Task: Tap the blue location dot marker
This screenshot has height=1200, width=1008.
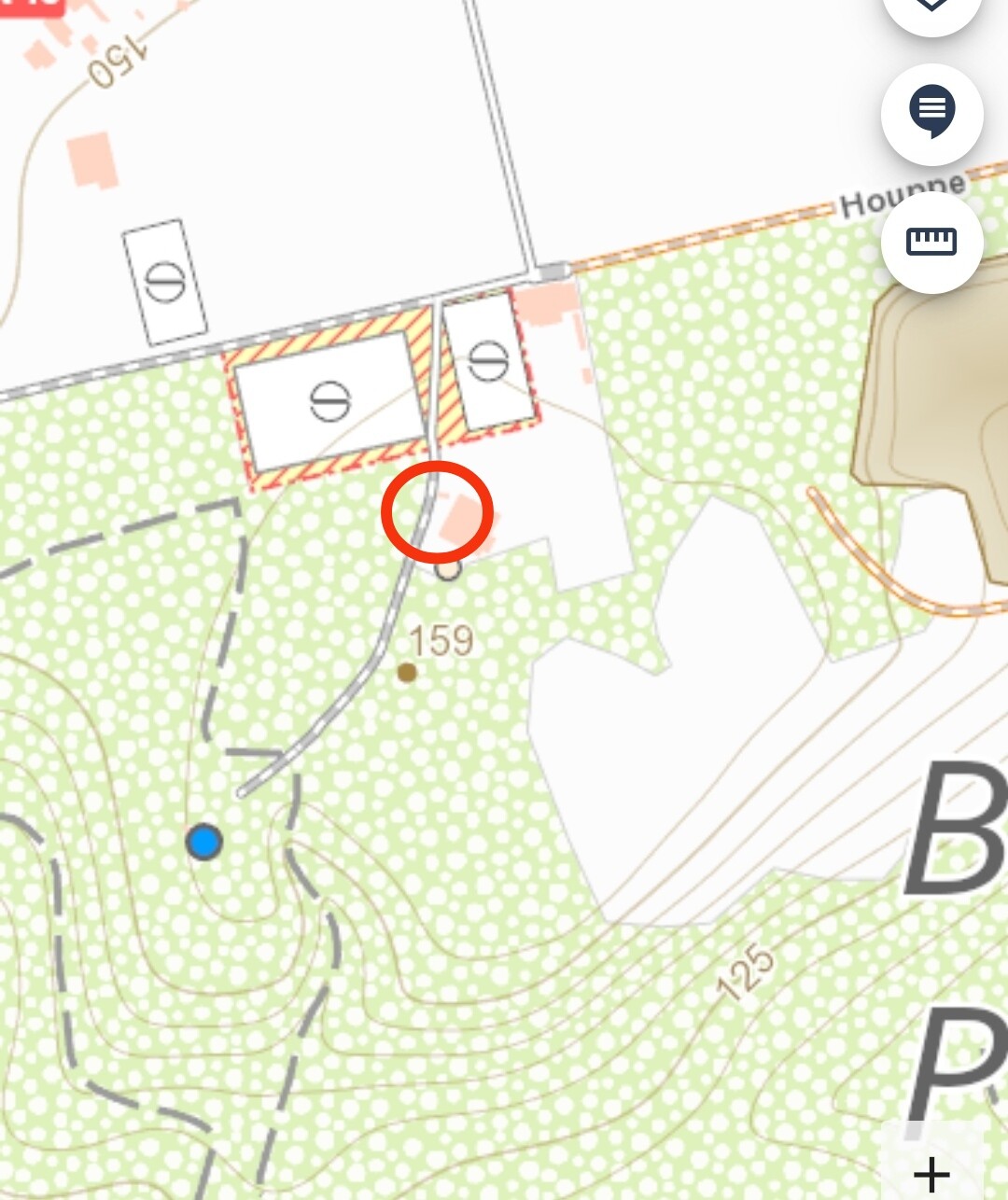Action: coord(203,842)
